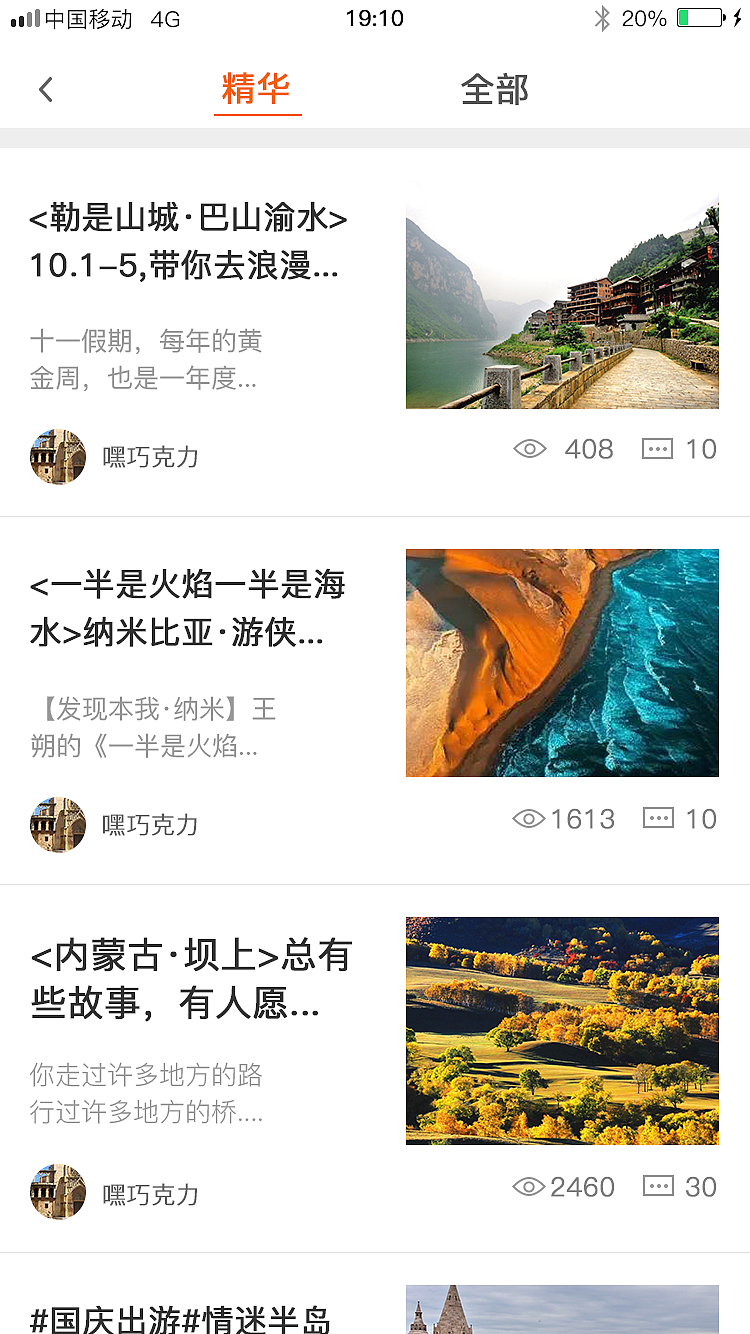Tap the back arrow at top left
The height and width of the screenshot is (1334, 750).
45,89
